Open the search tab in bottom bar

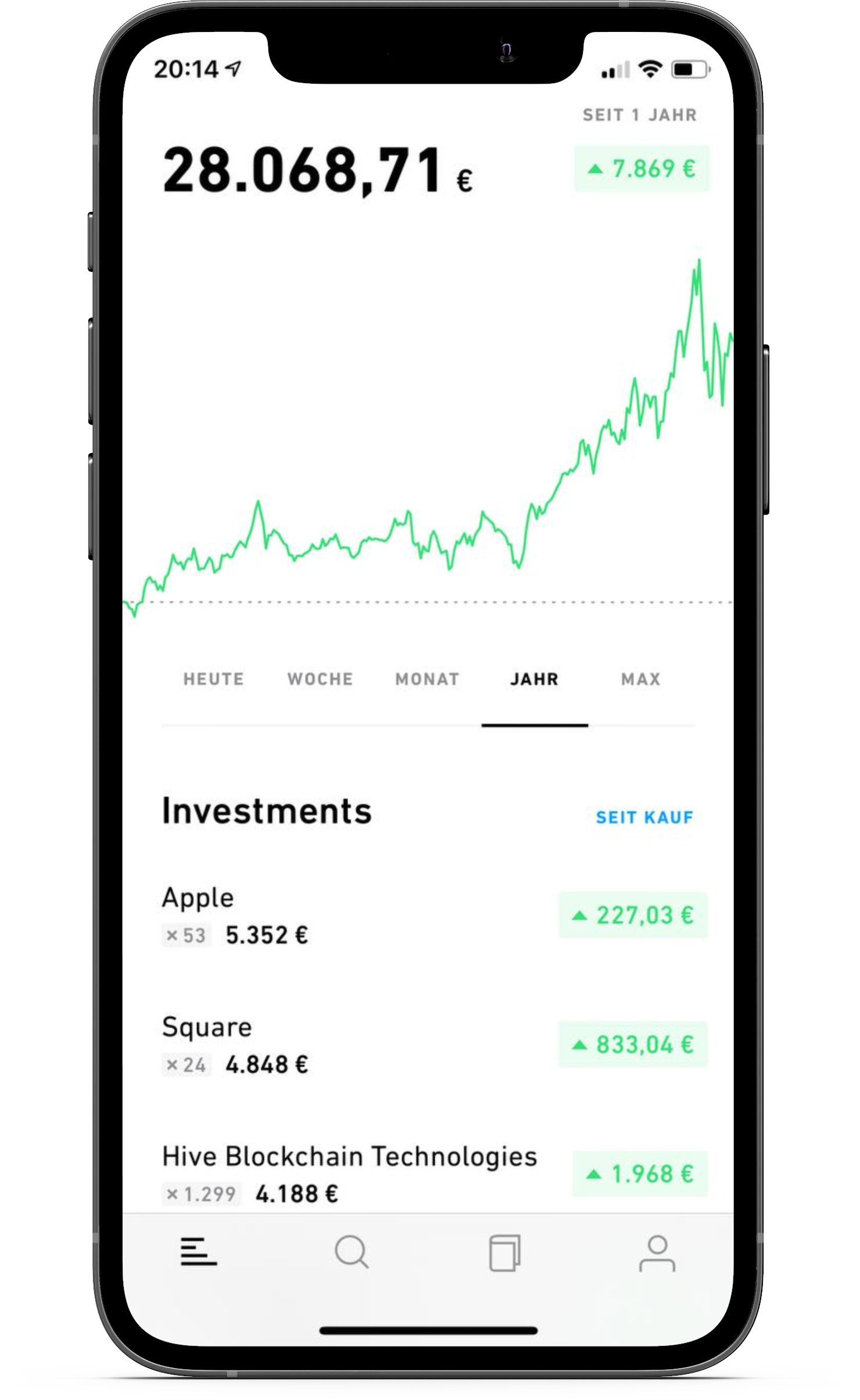(352, 1252)
